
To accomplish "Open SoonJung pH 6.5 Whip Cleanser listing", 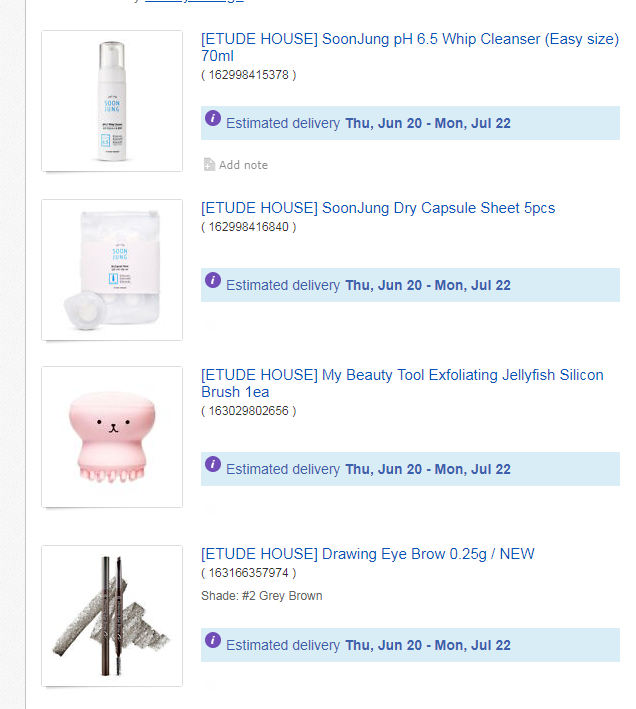I will pyautogui.click(x=410, y=47).
